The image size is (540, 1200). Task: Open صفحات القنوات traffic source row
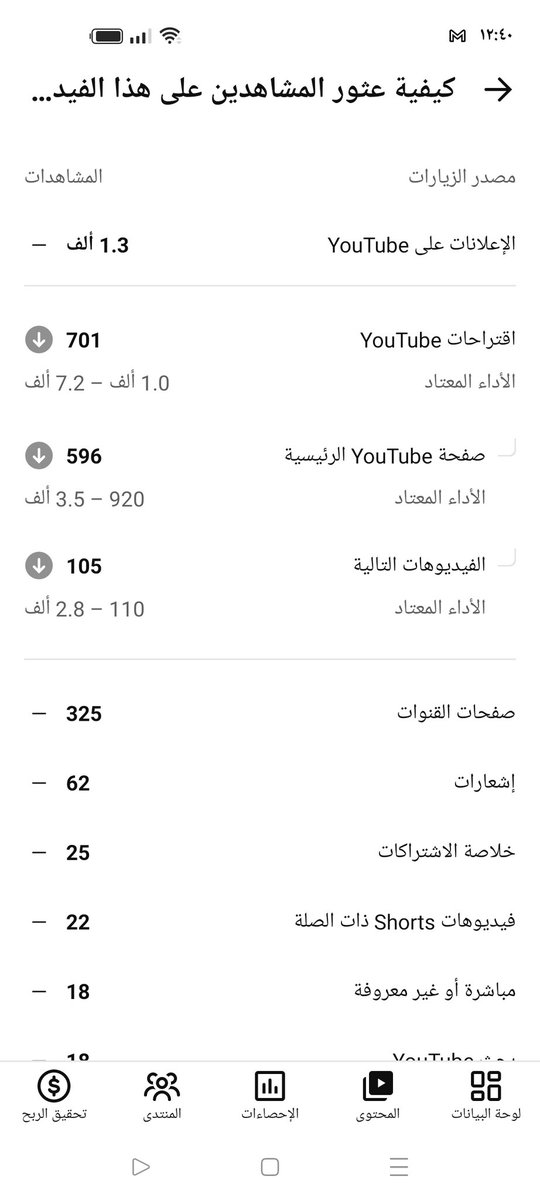[x=270, y=713]
